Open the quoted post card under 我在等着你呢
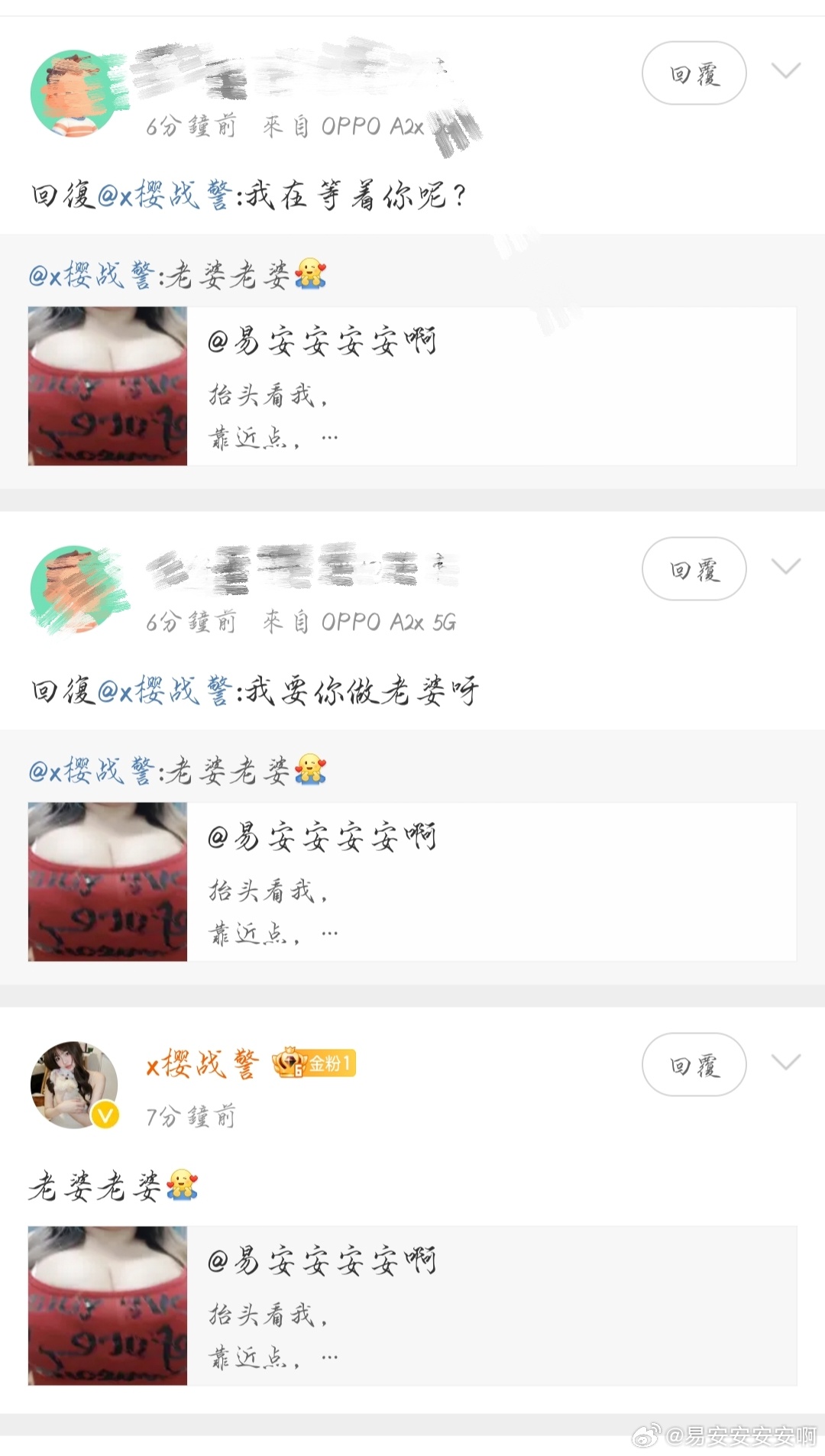 (x=412, y=386)
